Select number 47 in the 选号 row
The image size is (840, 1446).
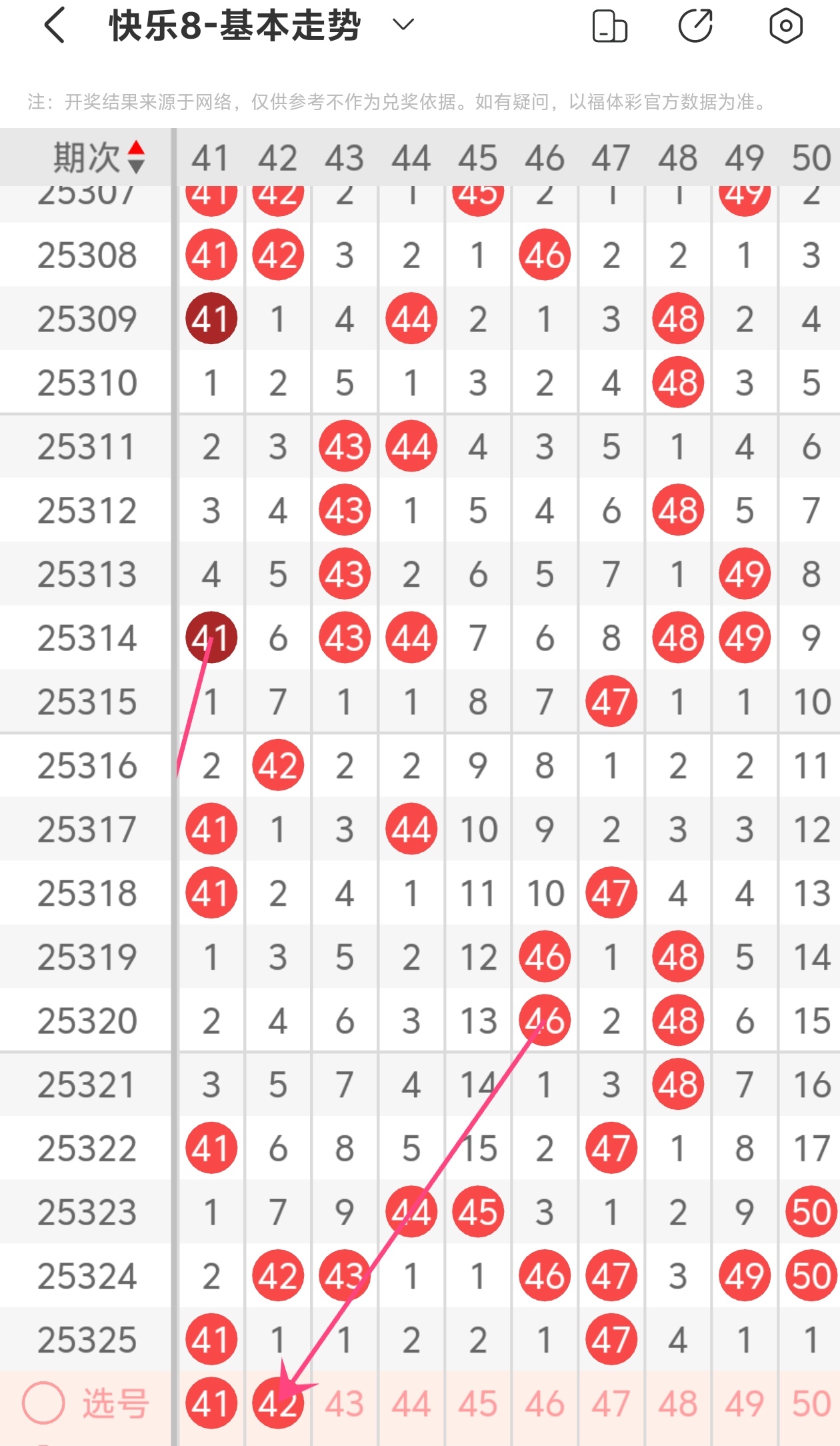click(x=611, y=1403)
